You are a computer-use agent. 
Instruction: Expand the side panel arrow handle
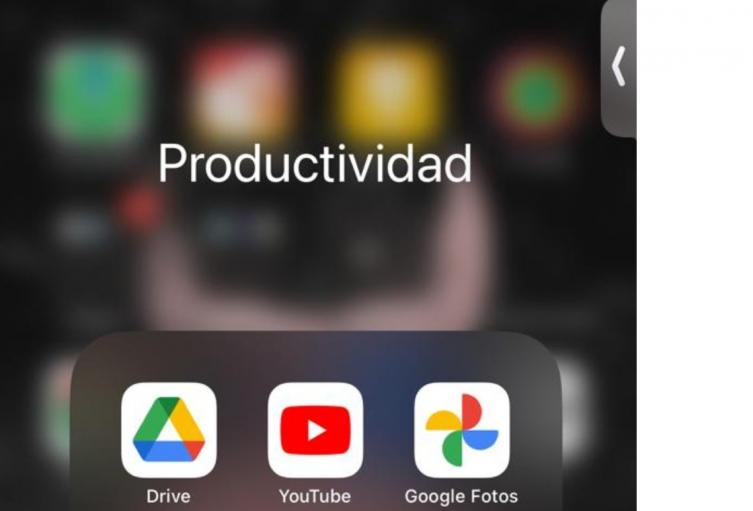(618, 67)
